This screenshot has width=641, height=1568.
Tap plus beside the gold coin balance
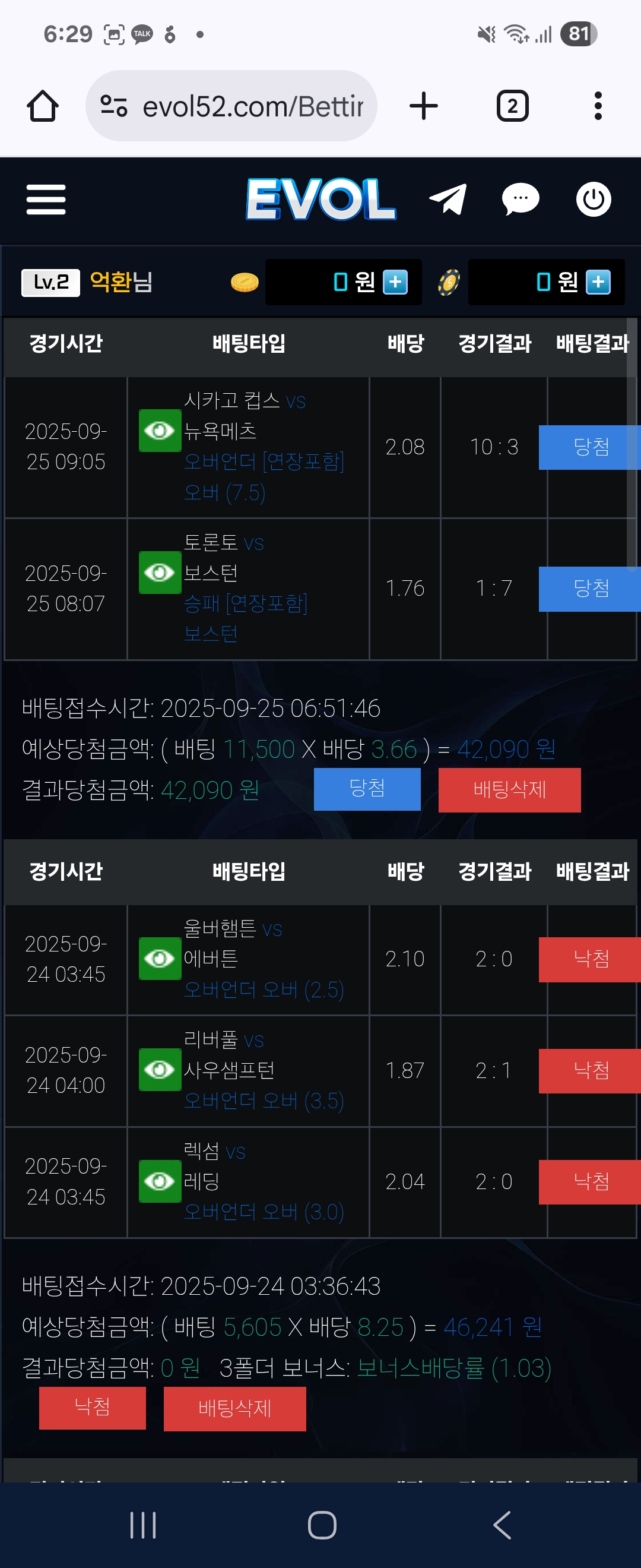coord(395,283)
